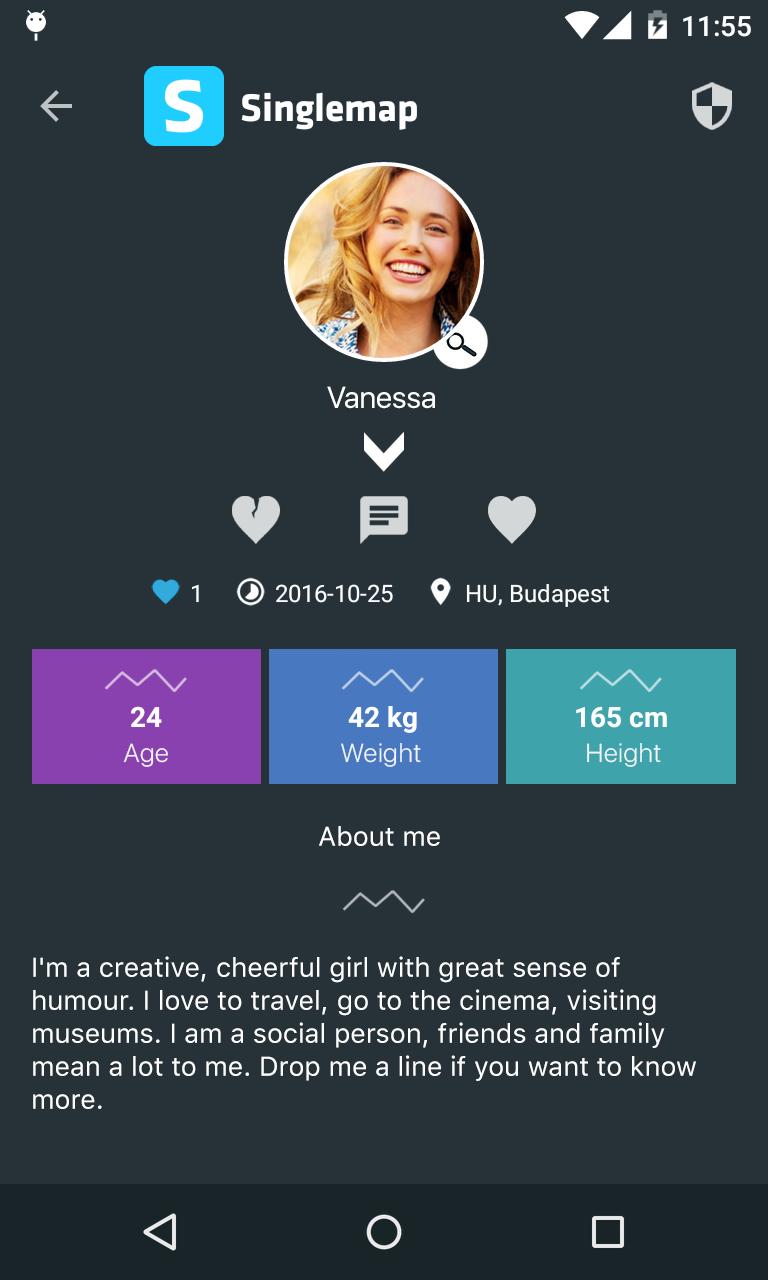Click the magnifier on Vanessa's photo
Image resolution: width=768 pixels, height=1280 pixels.
[x=461, y=343]
